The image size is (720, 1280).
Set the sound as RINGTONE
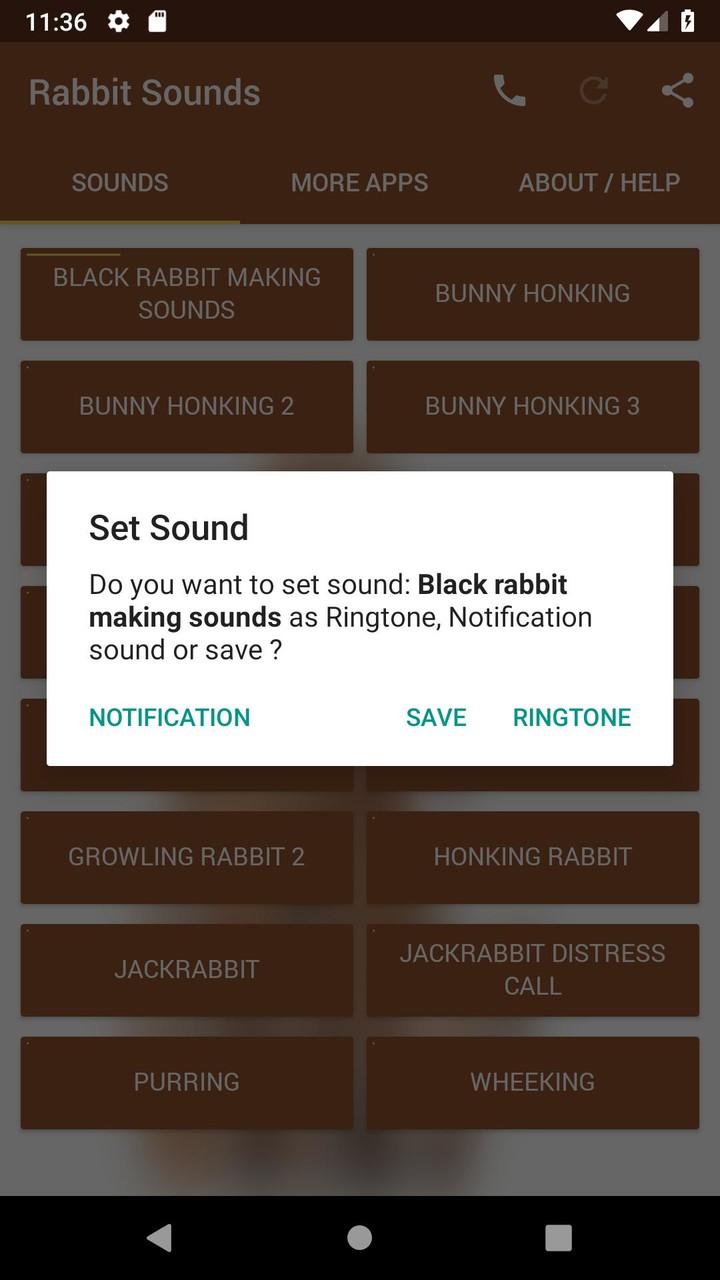coord(572,717)
